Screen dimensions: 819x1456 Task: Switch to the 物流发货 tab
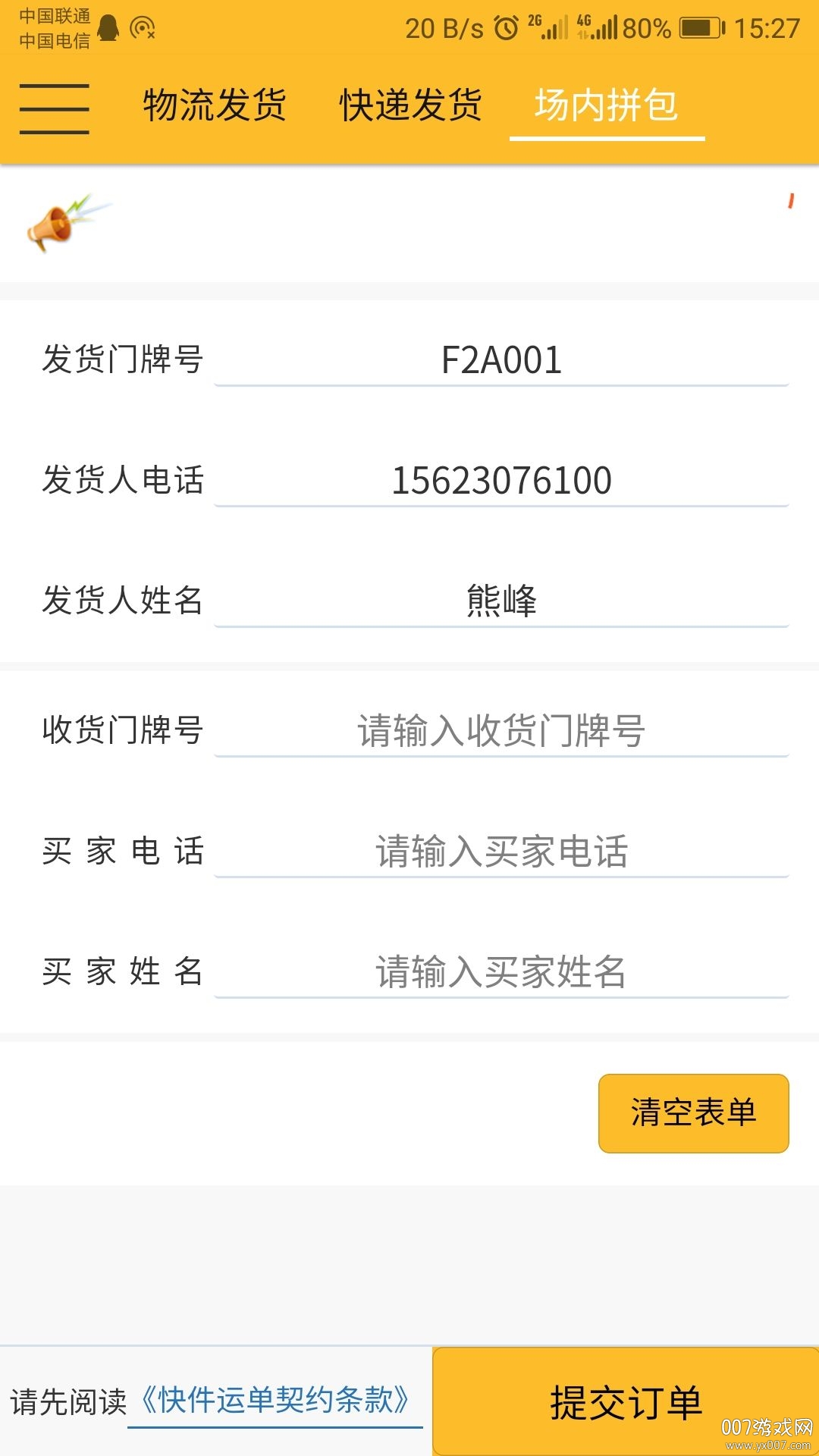(x=215, y=105)
